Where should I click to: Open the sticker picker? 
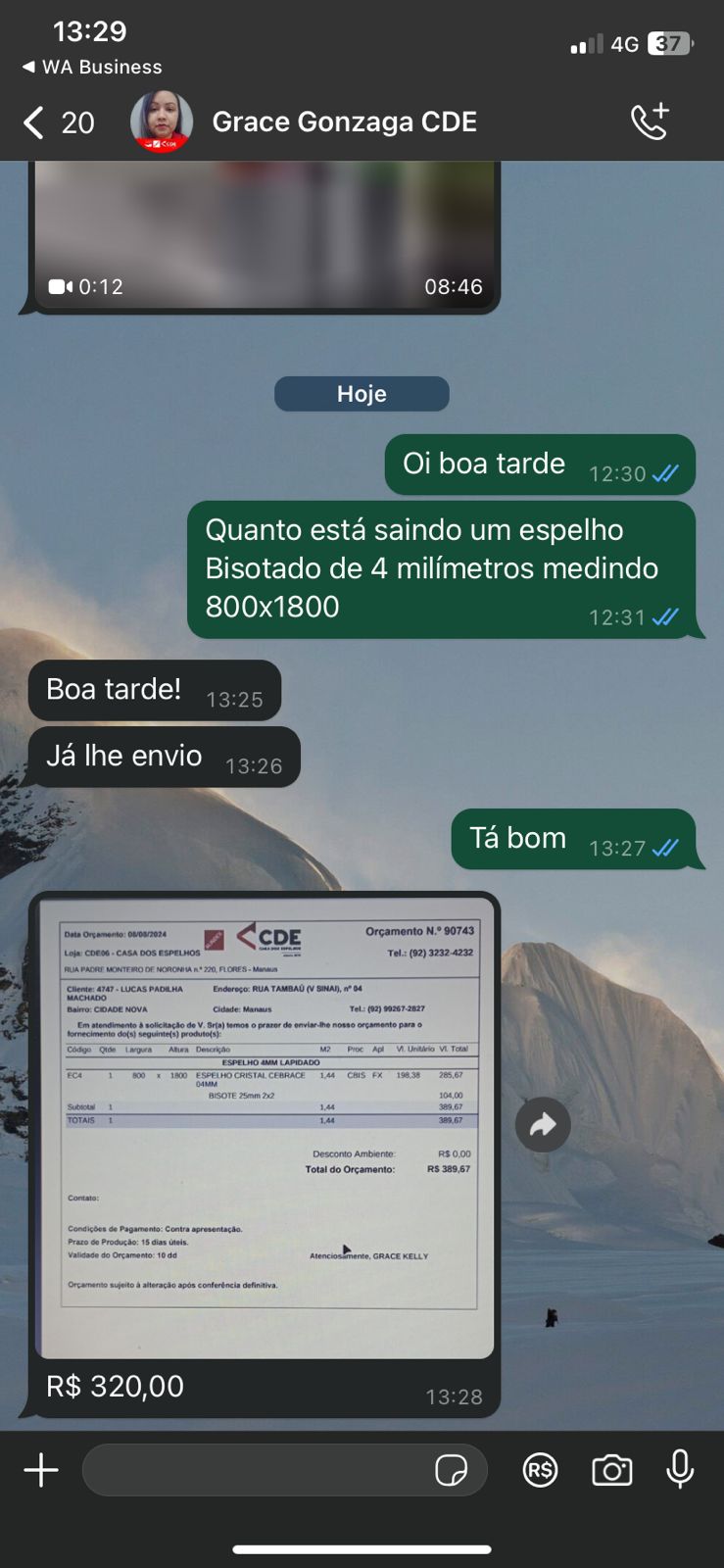[452, 1470]
